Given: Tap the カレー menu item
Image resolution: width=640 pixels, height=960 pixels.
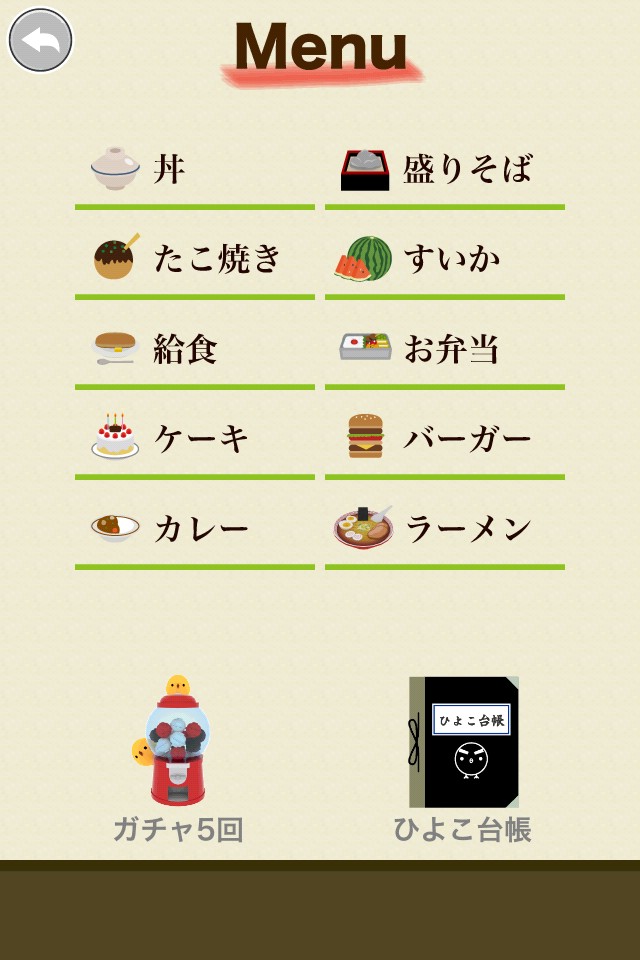Looking at the screenshot, I should tap(194, 530).
